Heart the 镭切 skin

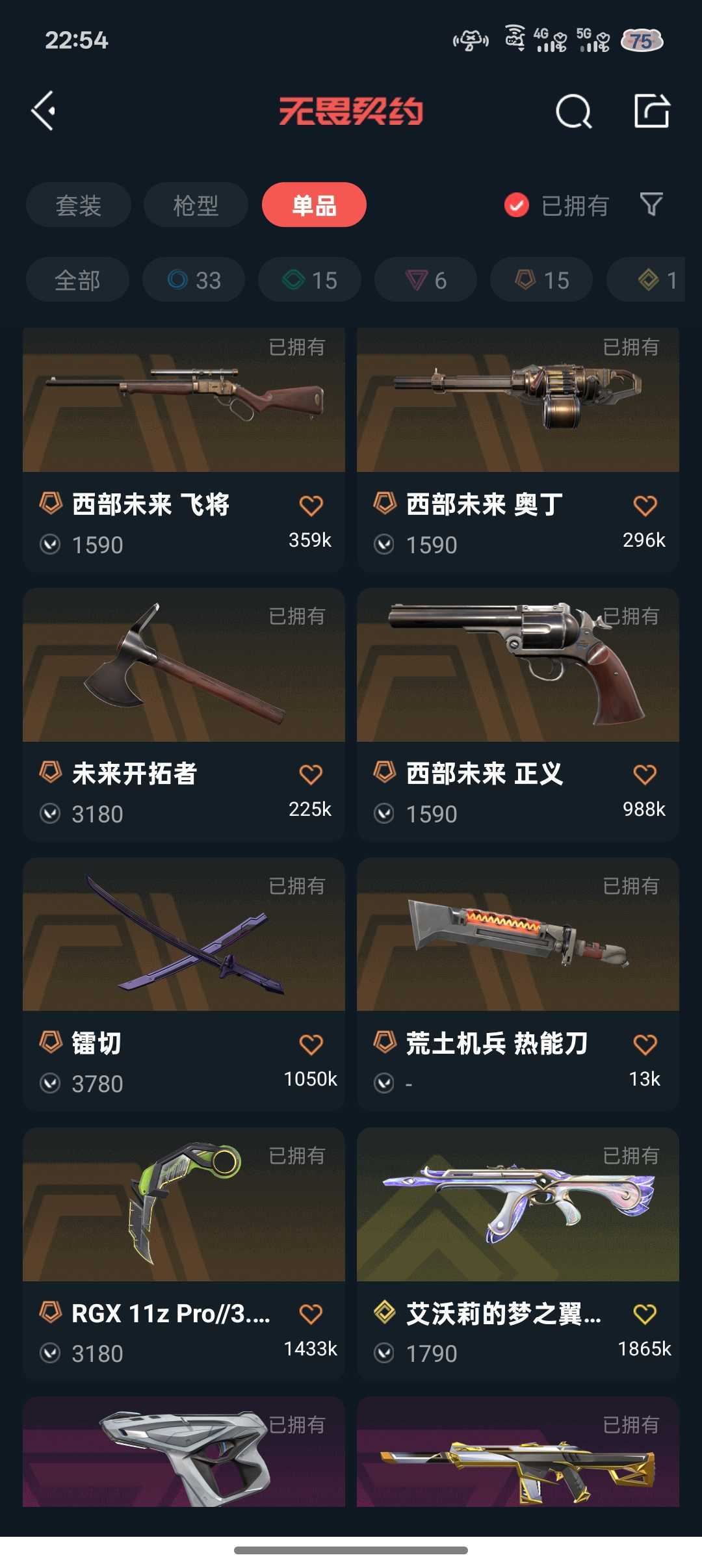coord(311,1045)
